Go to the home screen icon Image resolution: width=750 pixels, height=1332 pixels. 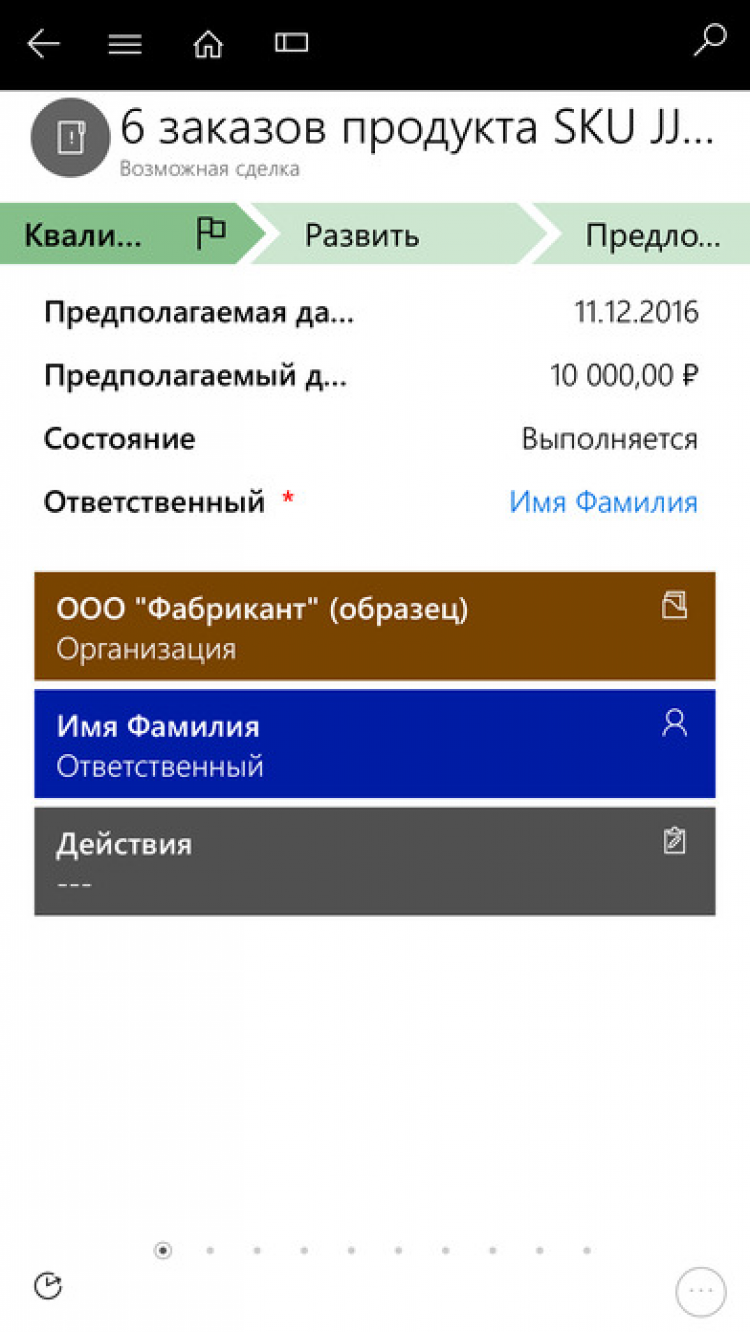(x=208, y=44)
